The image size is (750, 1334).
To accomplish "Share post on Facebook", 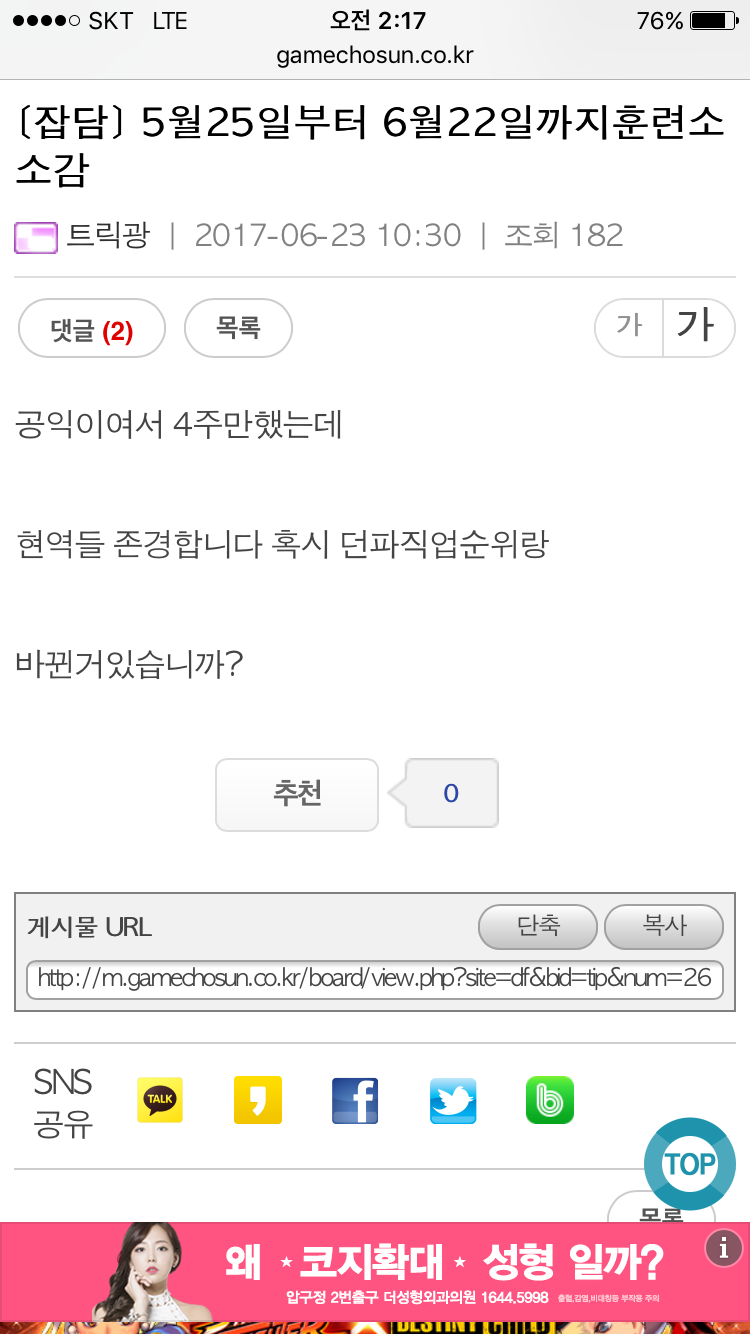I will [x=355, y=1100].
